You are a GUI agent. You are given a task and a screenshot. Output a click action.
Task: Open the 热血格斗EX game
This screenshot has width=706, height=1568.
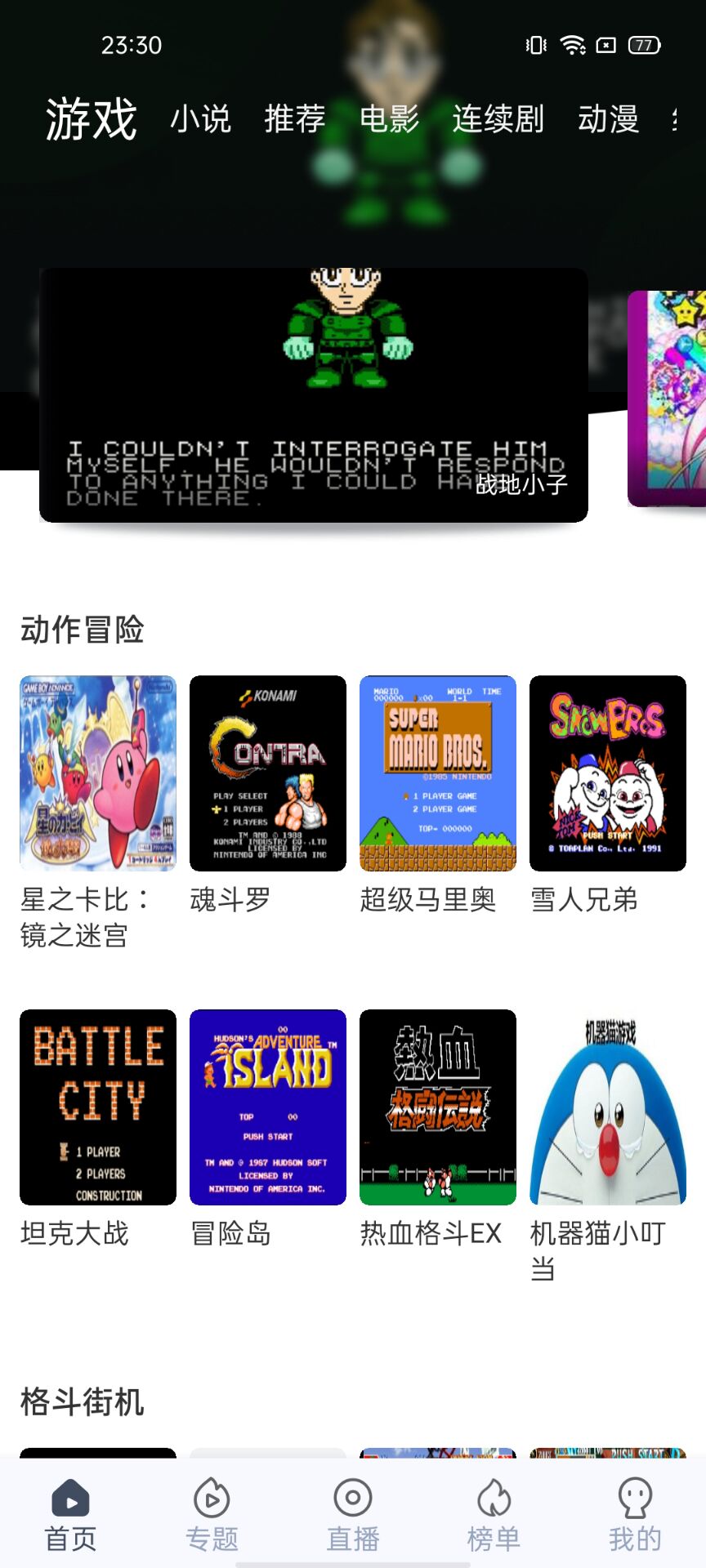(x=438, y=1107)
